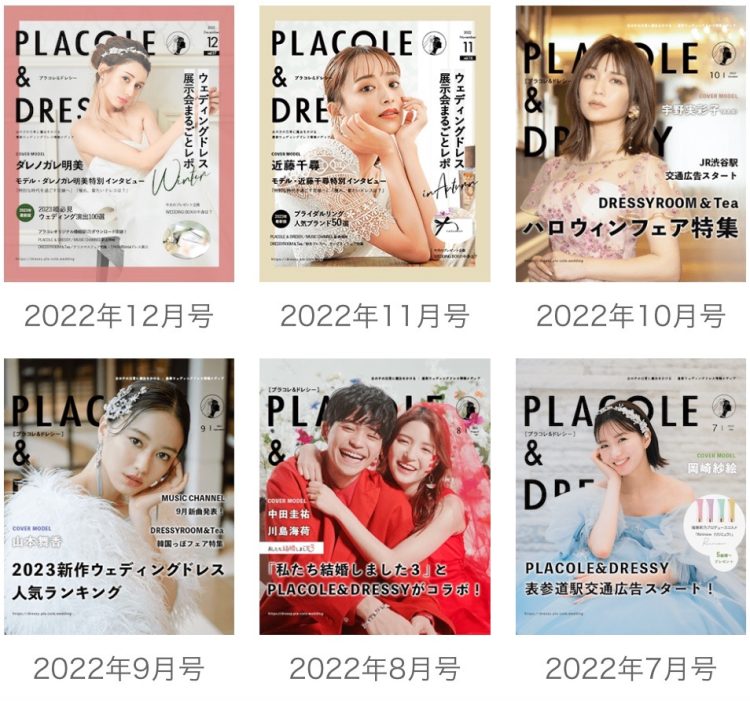Open the 2022年12月号 magazine cover

(119, 144)
